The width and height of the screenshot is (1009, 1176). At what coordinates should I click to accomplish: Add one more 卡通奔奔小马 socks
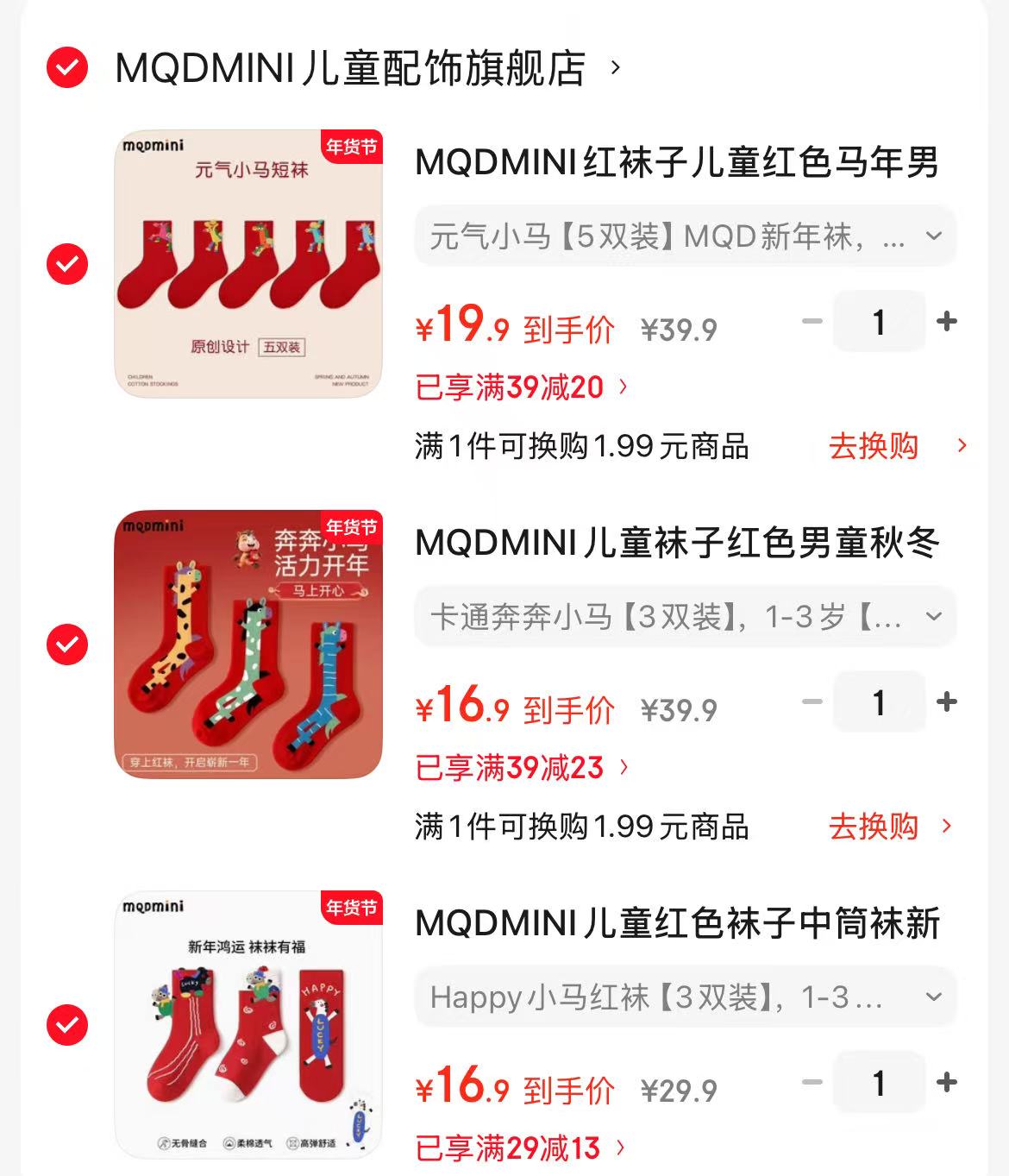click(x=947, y=702)
